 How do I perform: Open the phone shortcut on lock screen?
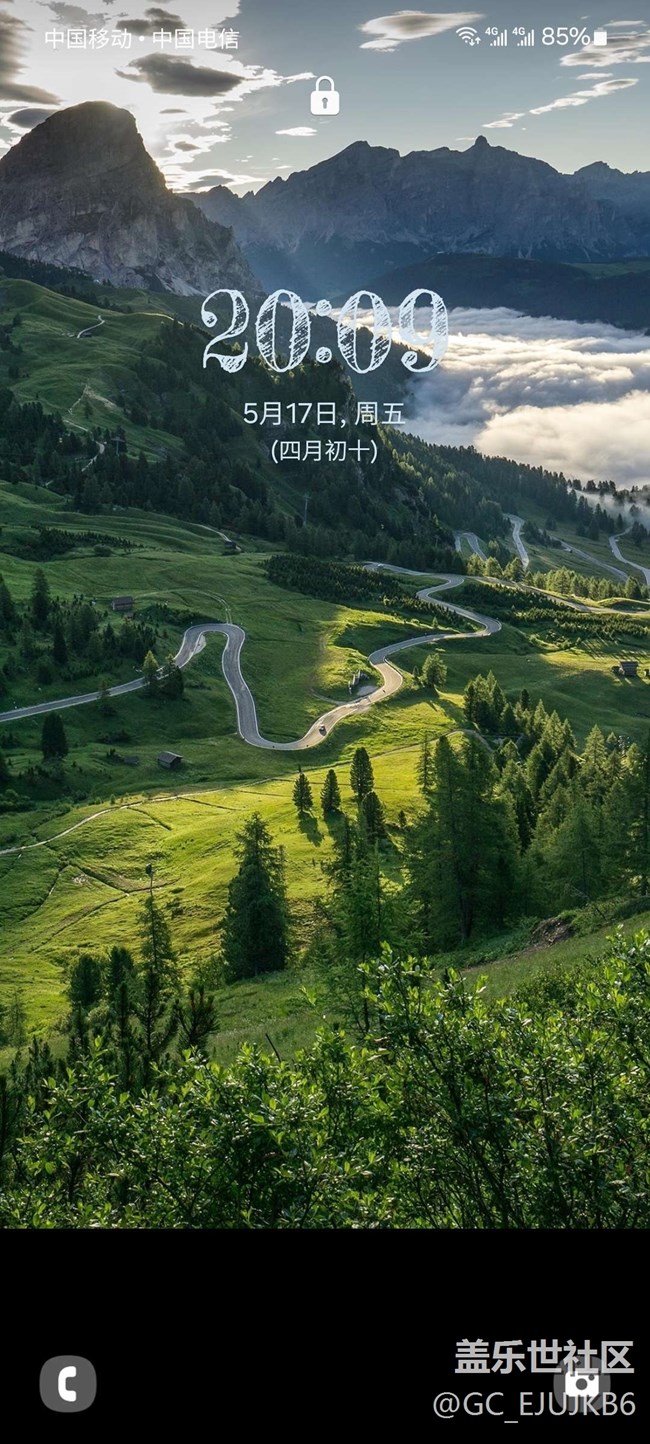coord(68,1383)
